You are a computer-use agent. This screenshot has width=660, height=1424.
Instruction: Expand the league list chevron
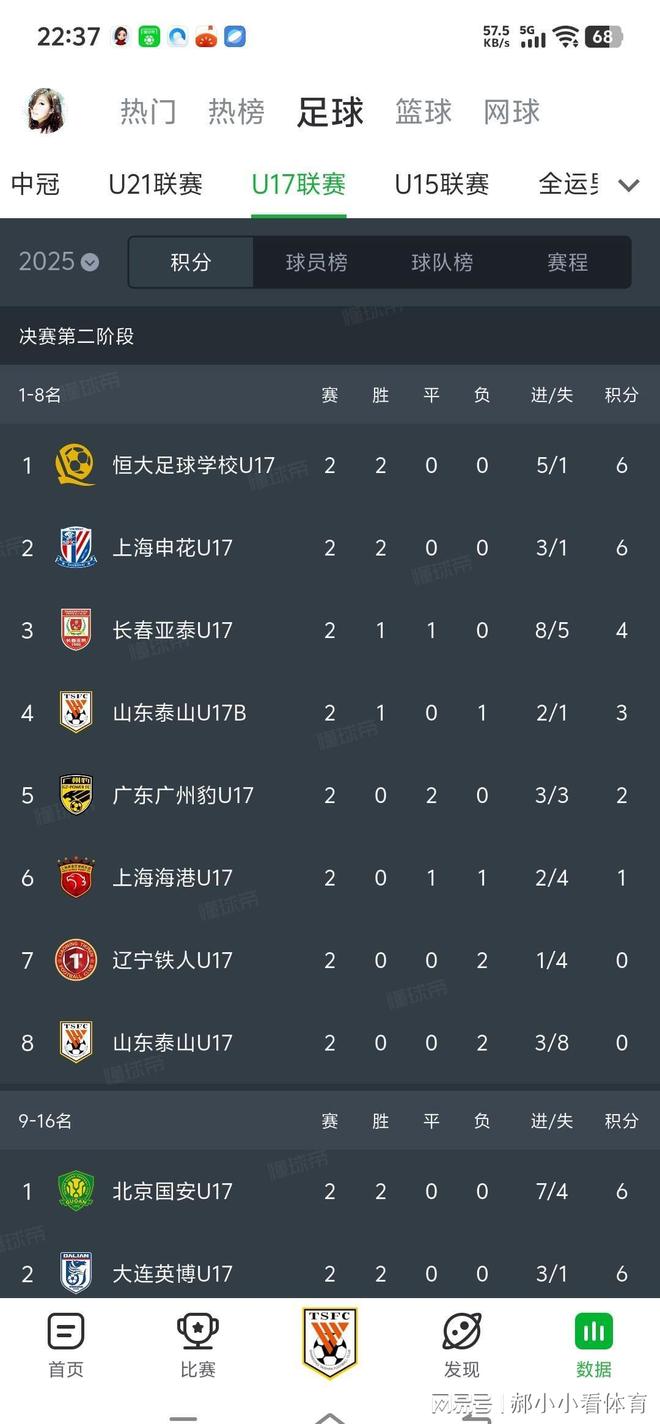tap(629, 185)
